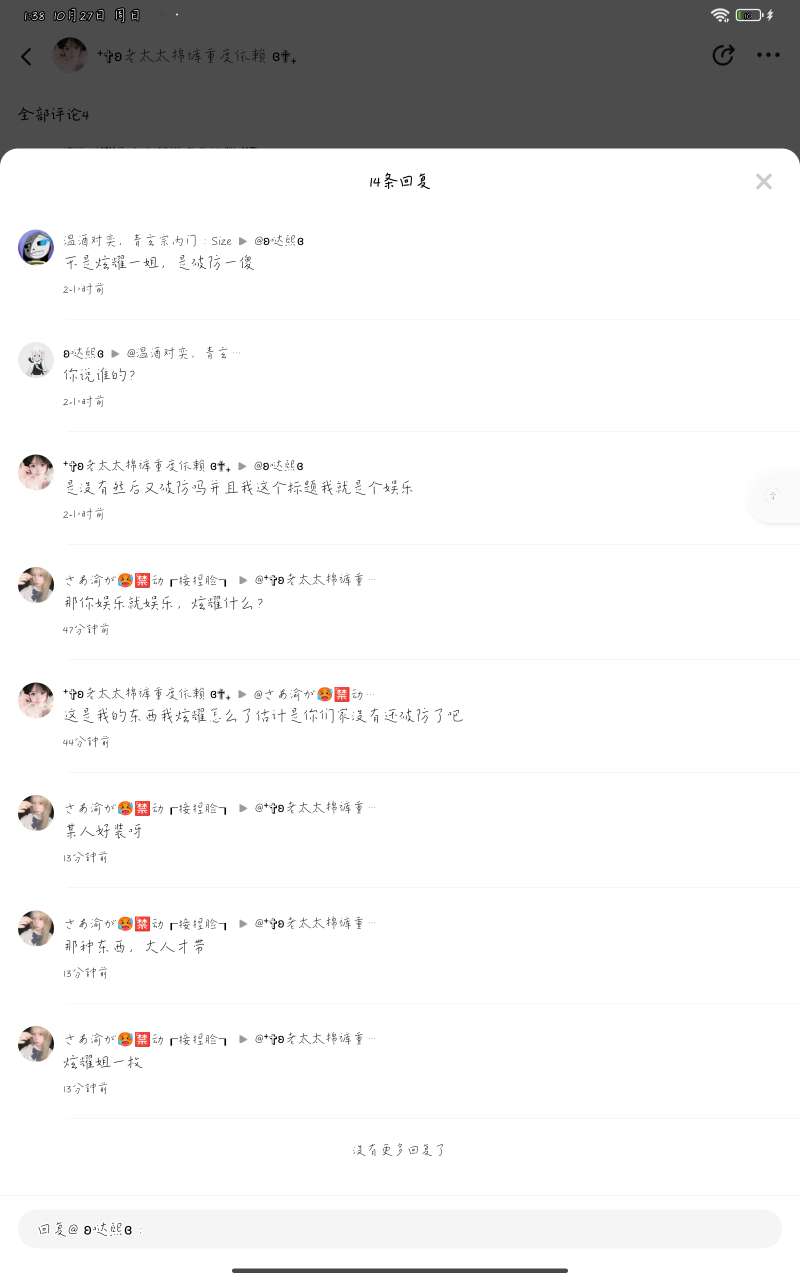800x1280 pixels.
Task: Open the three-dot overflow menu
Action: 768,55
